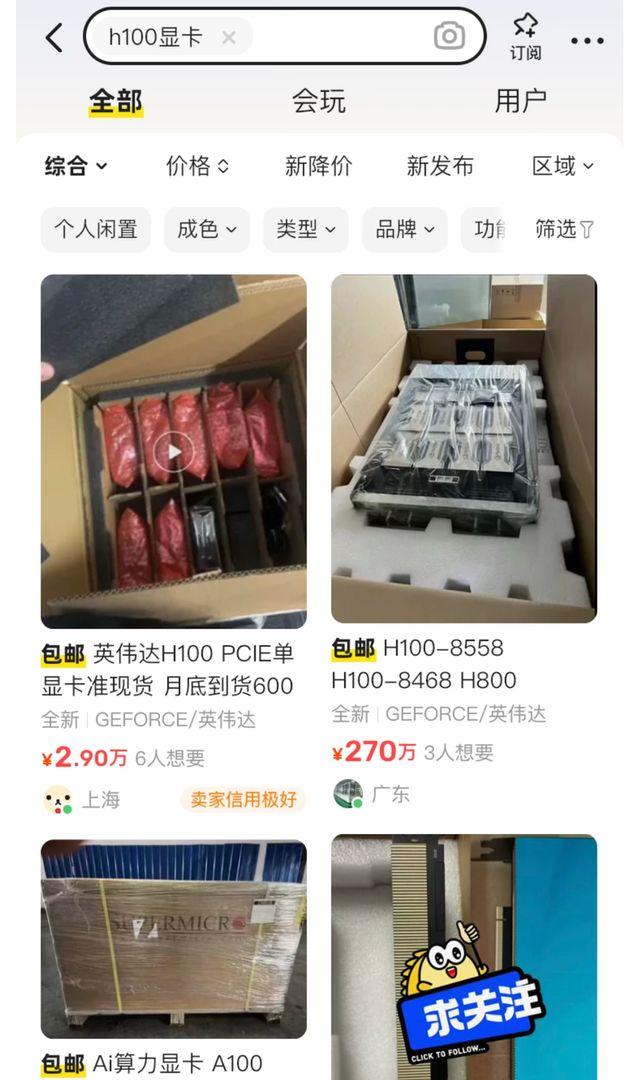The height and width of the screenshot is (1080, 639).
Task: Go back using the top-left arrow
Action: (54, 38)
